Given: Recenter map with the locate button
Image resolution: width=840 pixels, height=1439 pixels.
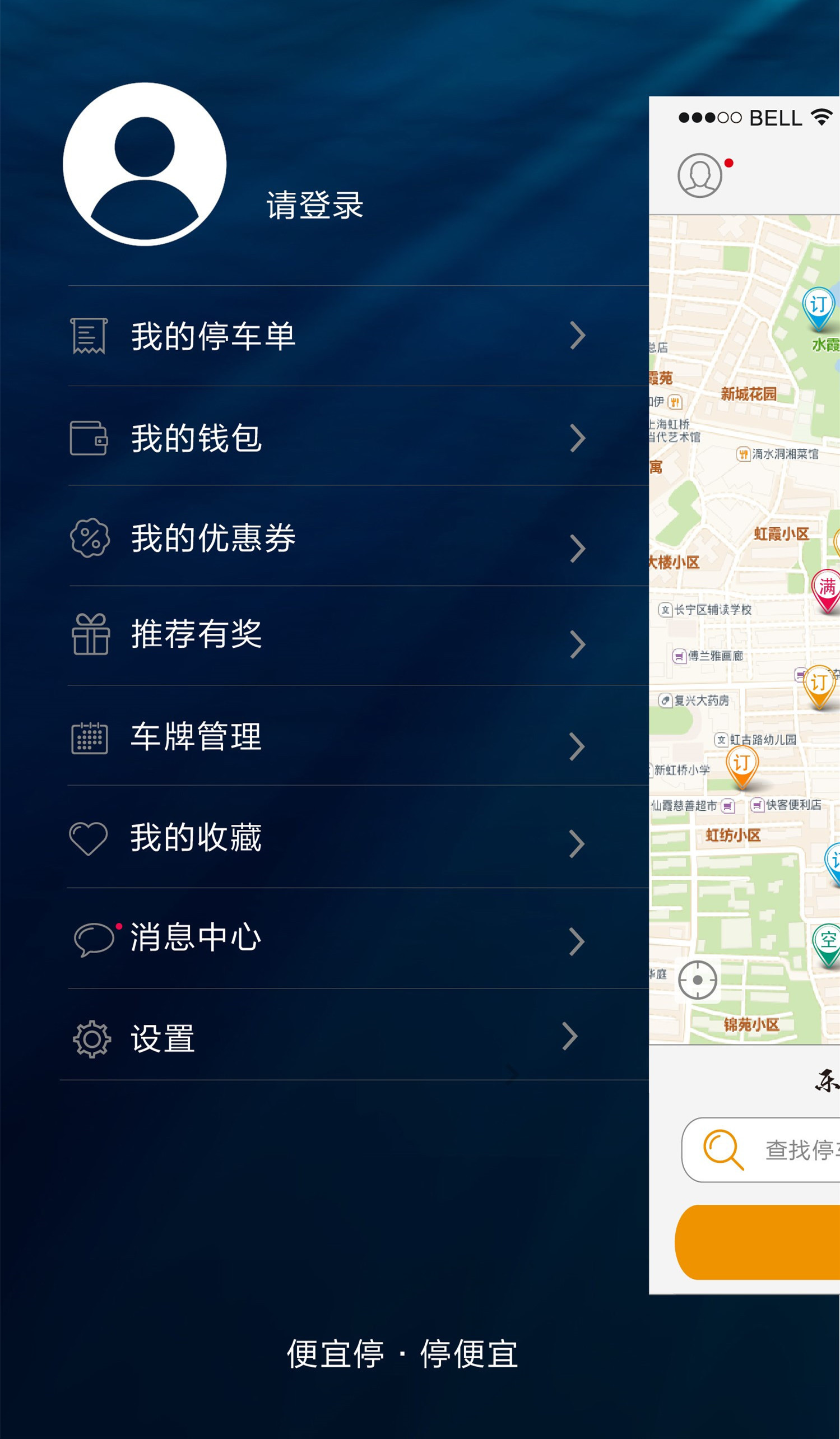Looking at the screenshot, I should point(697,980).
